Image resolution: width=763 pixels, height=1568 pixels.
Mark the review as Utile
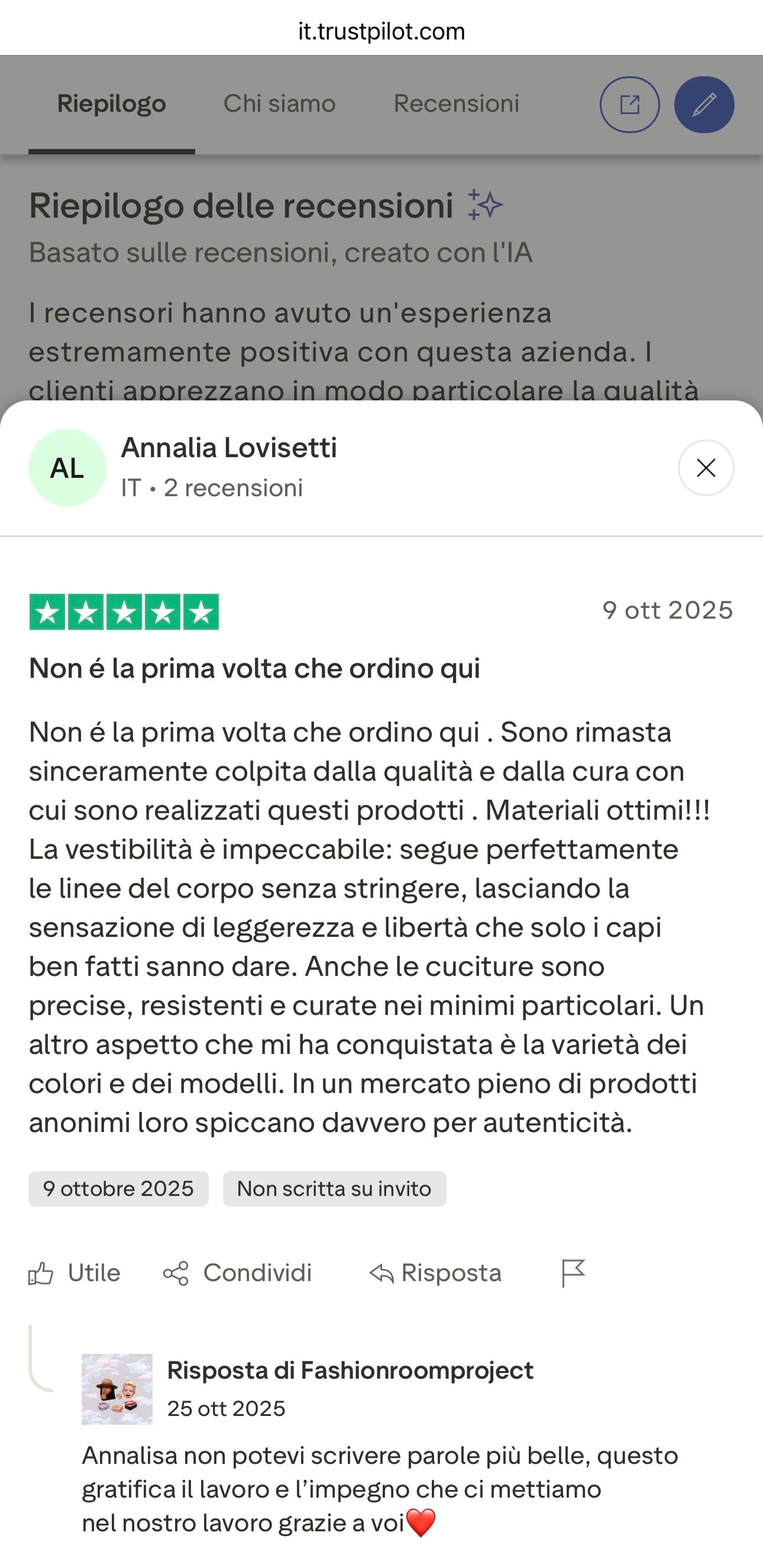coord(75,1273)
